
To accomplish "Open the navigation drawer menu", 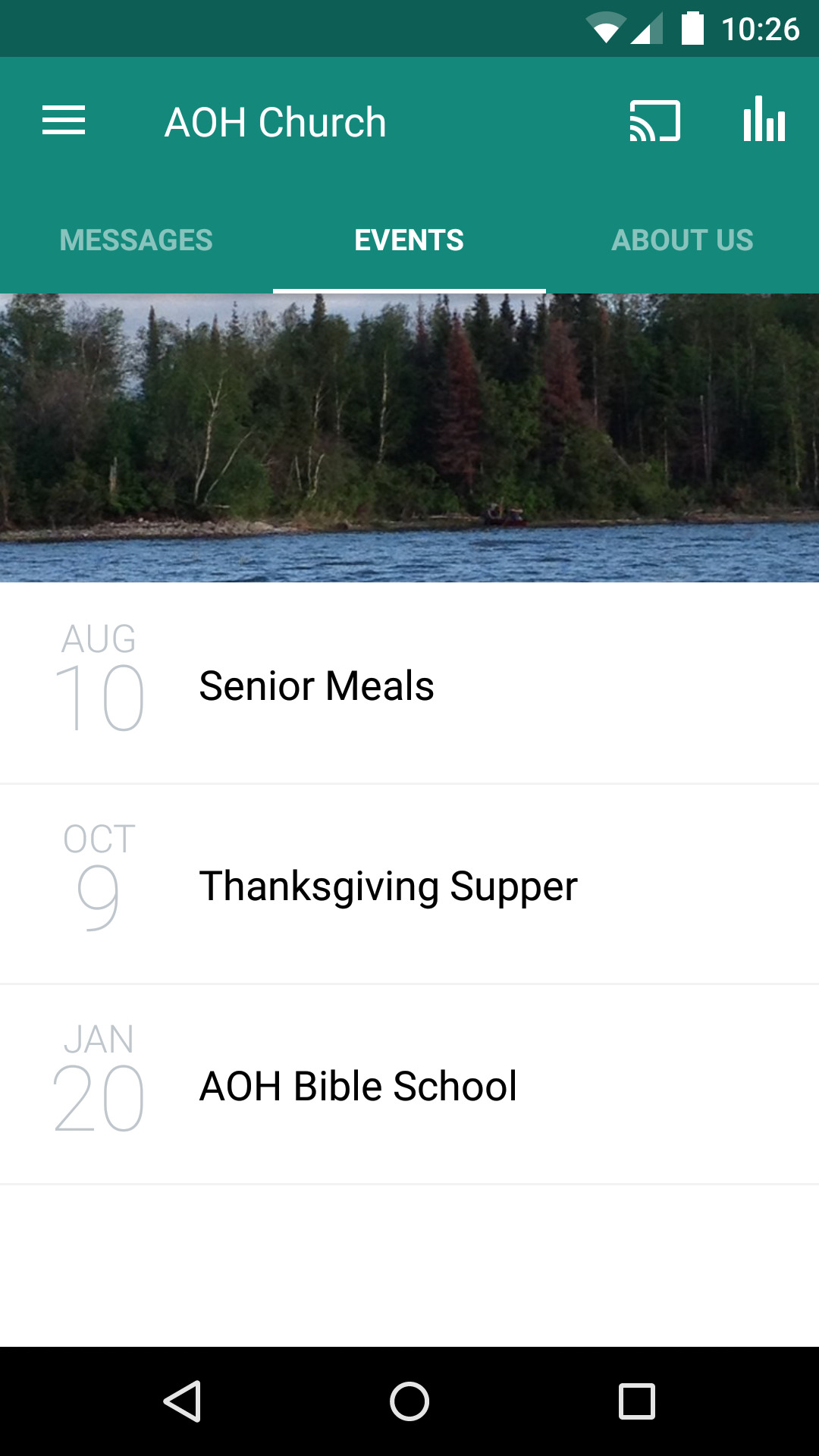I will tap(64, 120).
